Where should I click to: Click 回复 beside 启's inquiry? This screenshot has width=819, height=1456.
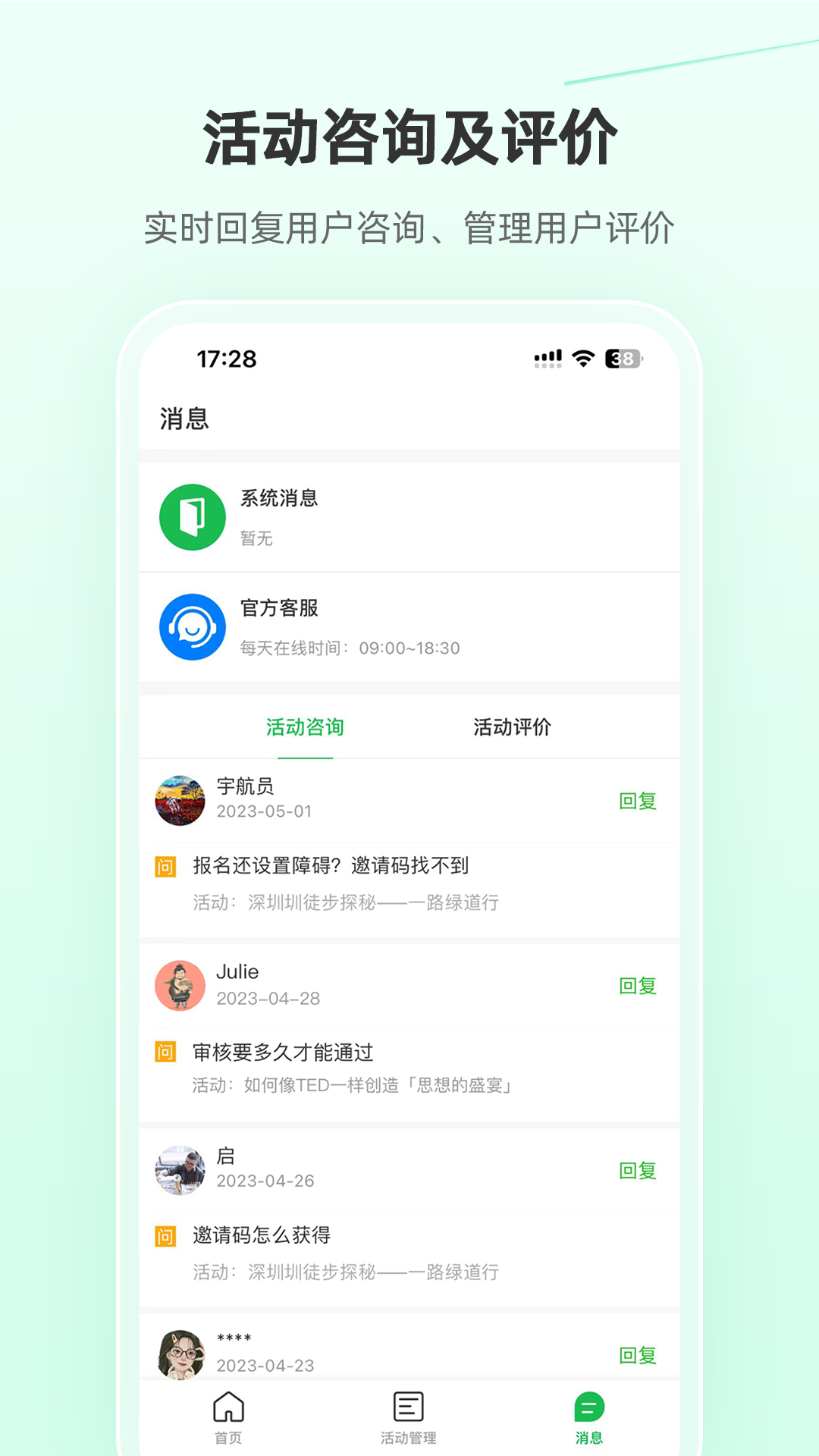(x=639, y=1169)
